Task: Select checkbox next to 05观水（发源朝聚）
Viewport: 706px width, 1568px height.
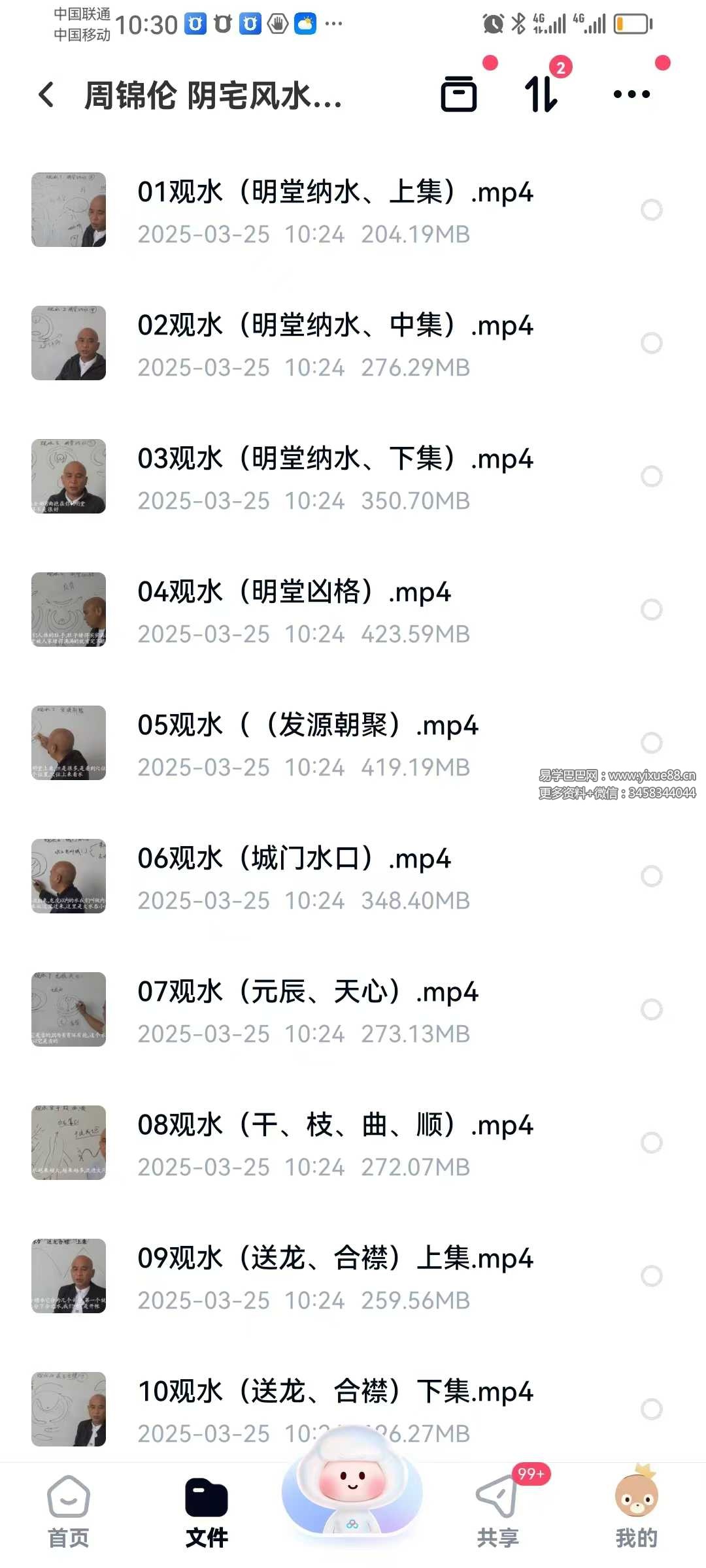Action: click(651, 743)
